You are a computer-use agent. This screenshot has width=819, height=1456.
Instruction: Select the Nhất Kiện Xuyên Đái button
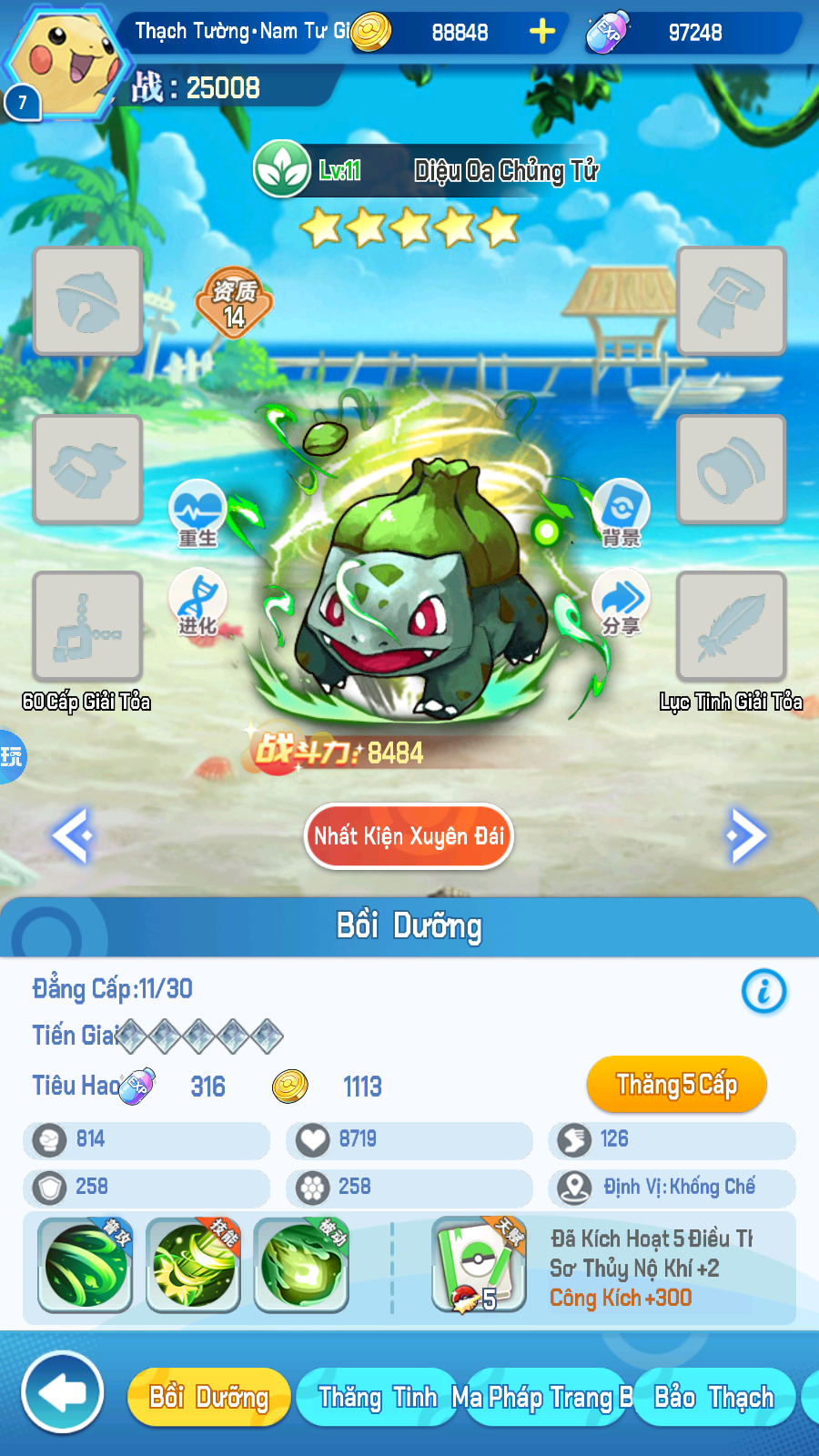(x=408, y=835)
